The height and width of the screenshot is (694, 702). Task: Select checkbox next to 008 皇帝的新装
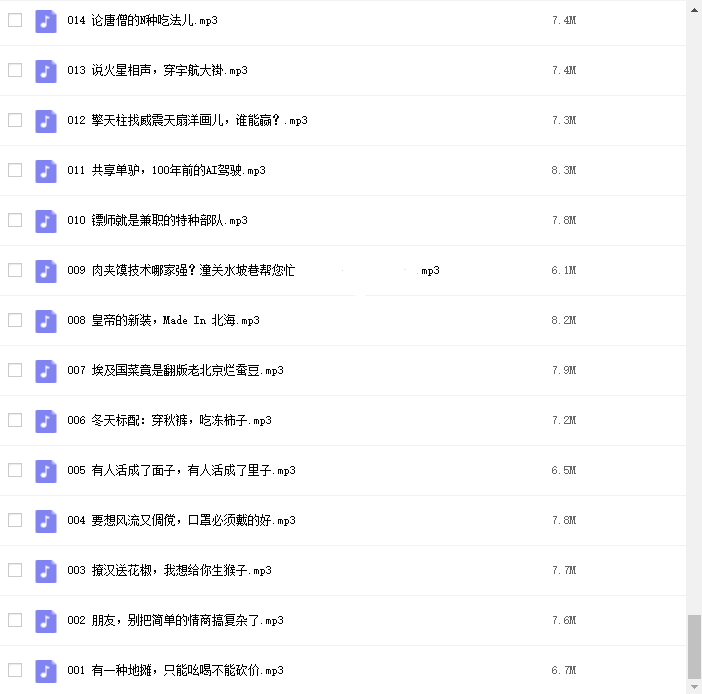click(x=15, y=320)
